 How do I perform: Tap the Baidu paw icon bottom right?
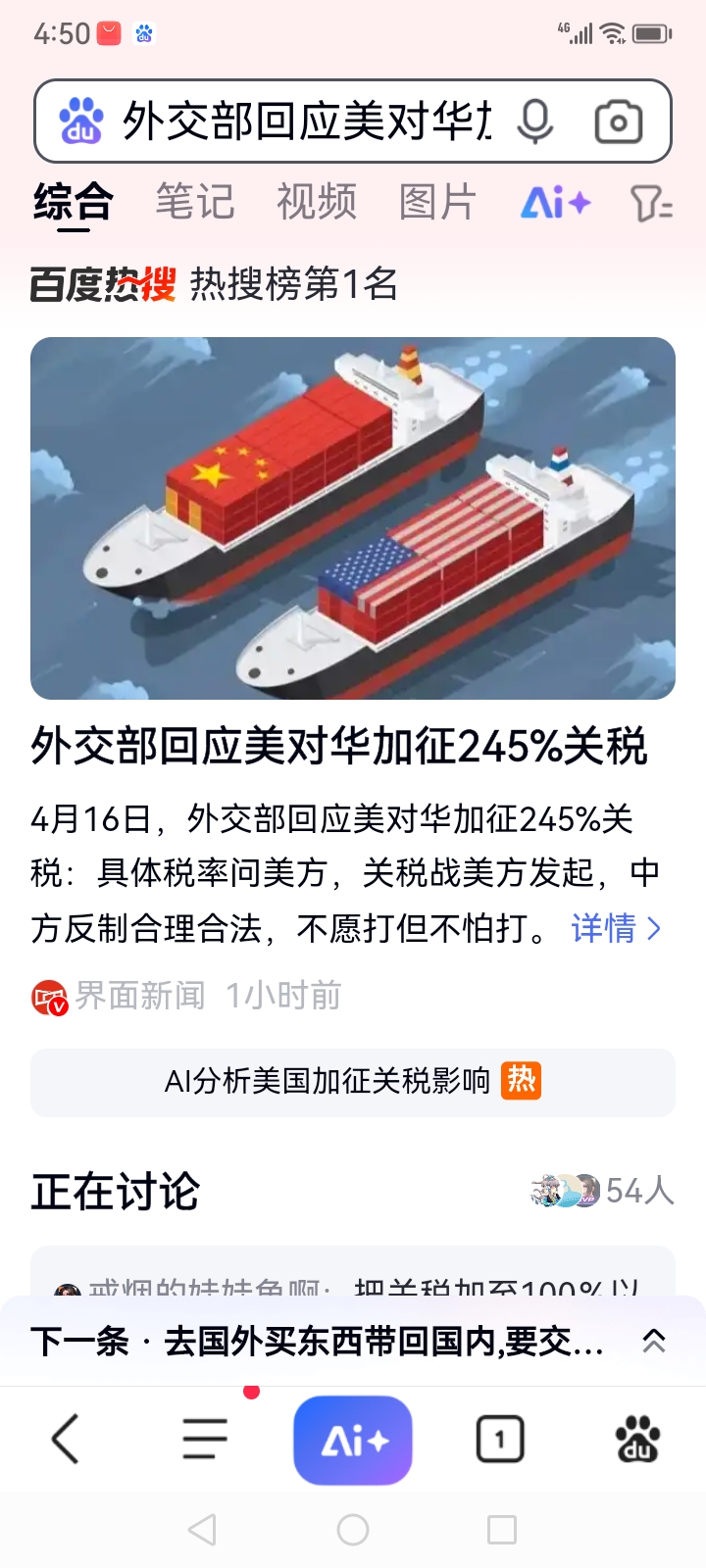click(x=639, y=1439)
